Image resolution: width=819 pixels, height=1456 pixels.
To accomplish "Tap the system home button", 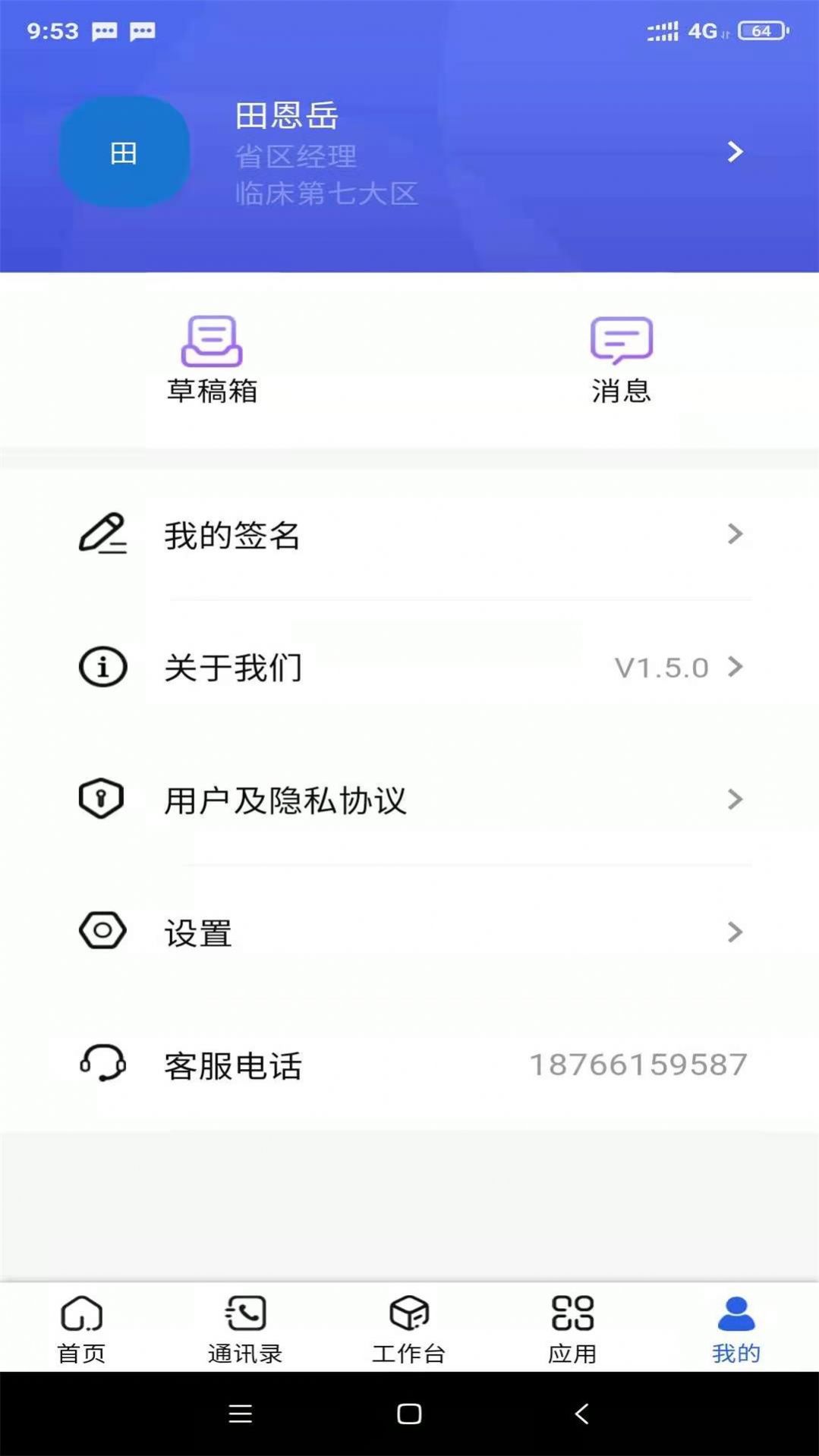I will pyautogui.click(x=409, y=1414).
